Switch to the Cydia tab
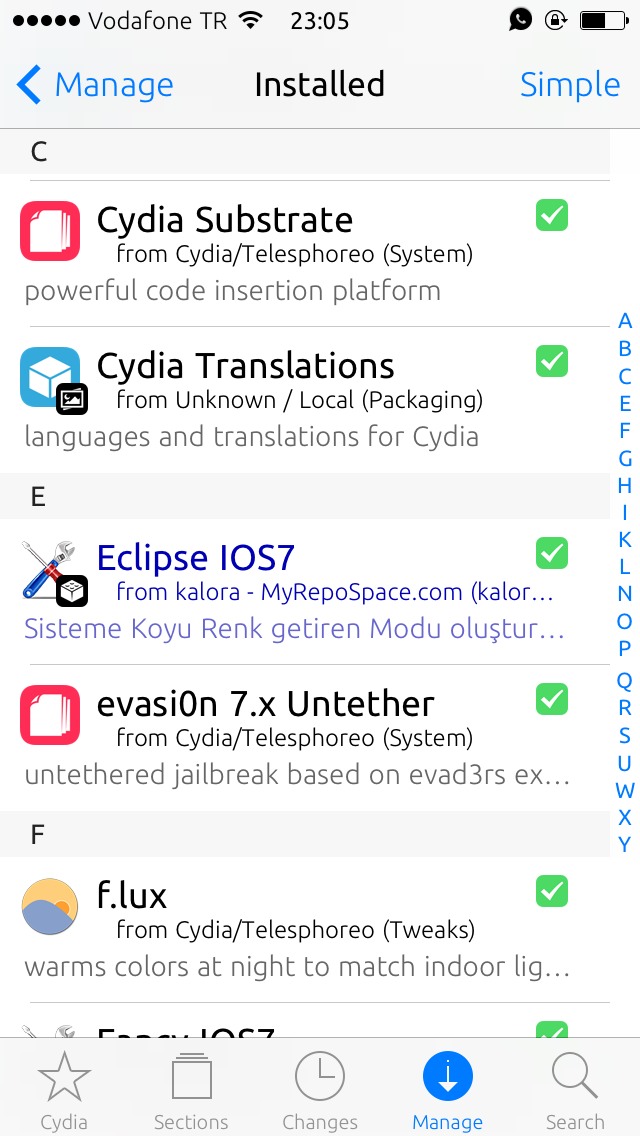 pos(64,1090)
